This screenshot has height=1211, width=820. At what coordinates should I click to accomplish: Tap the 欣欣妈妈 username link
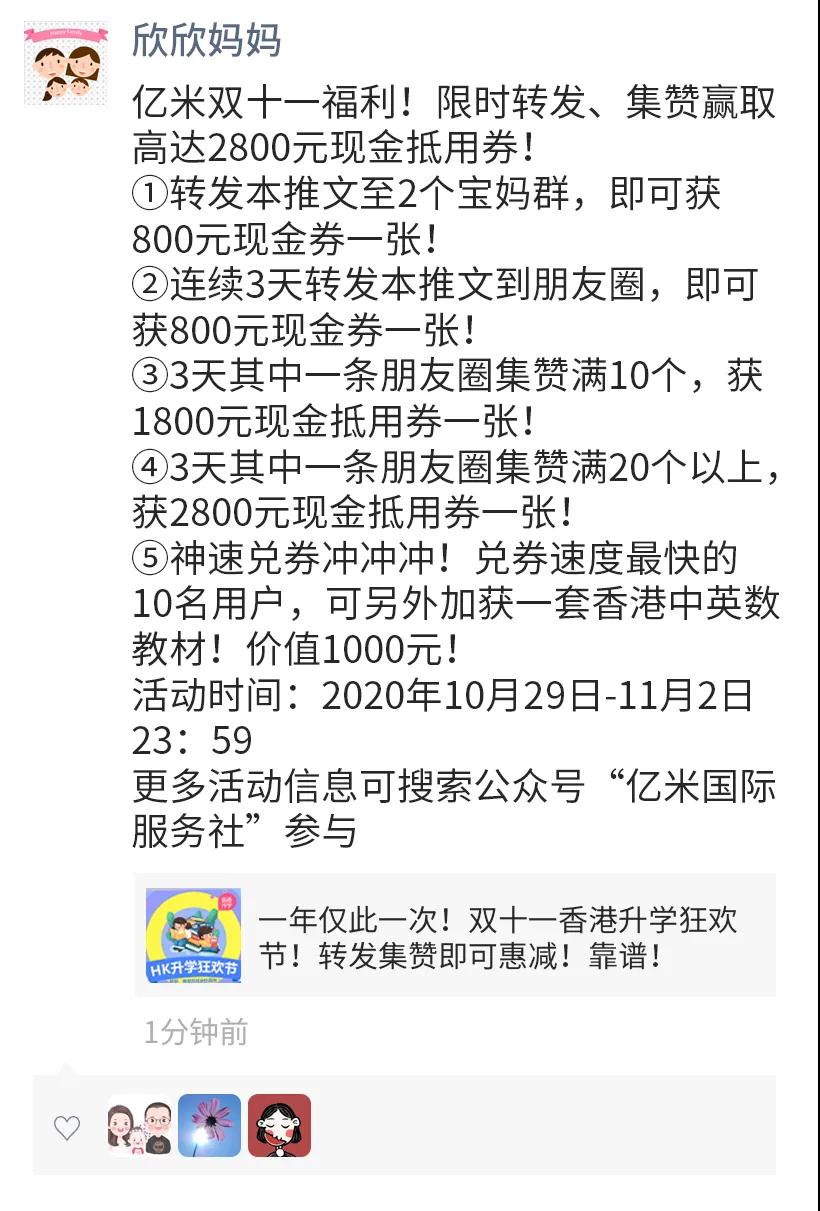pyautogui.click(x=207, y=40)
